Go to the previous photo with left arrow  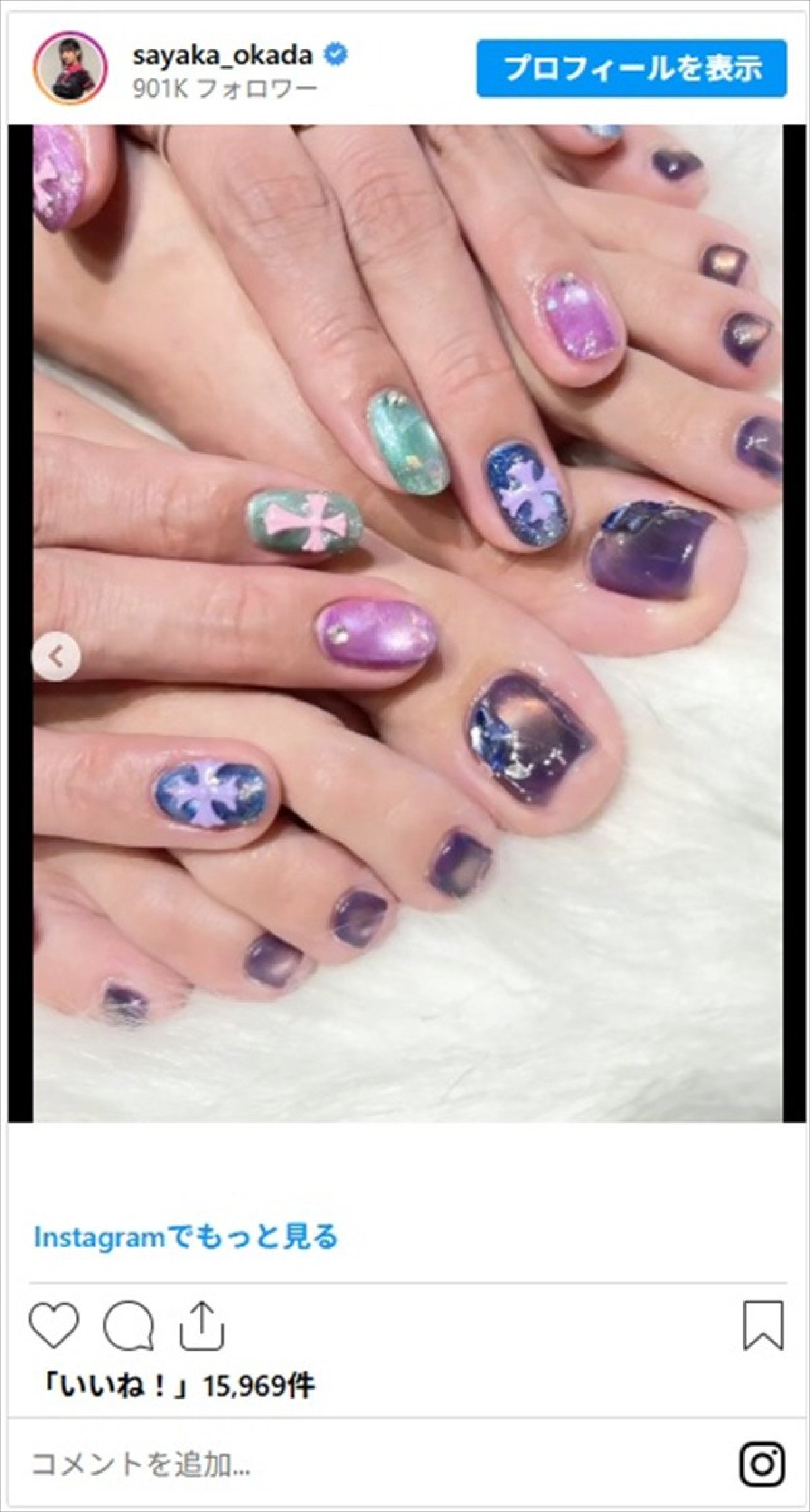(57, 656)
